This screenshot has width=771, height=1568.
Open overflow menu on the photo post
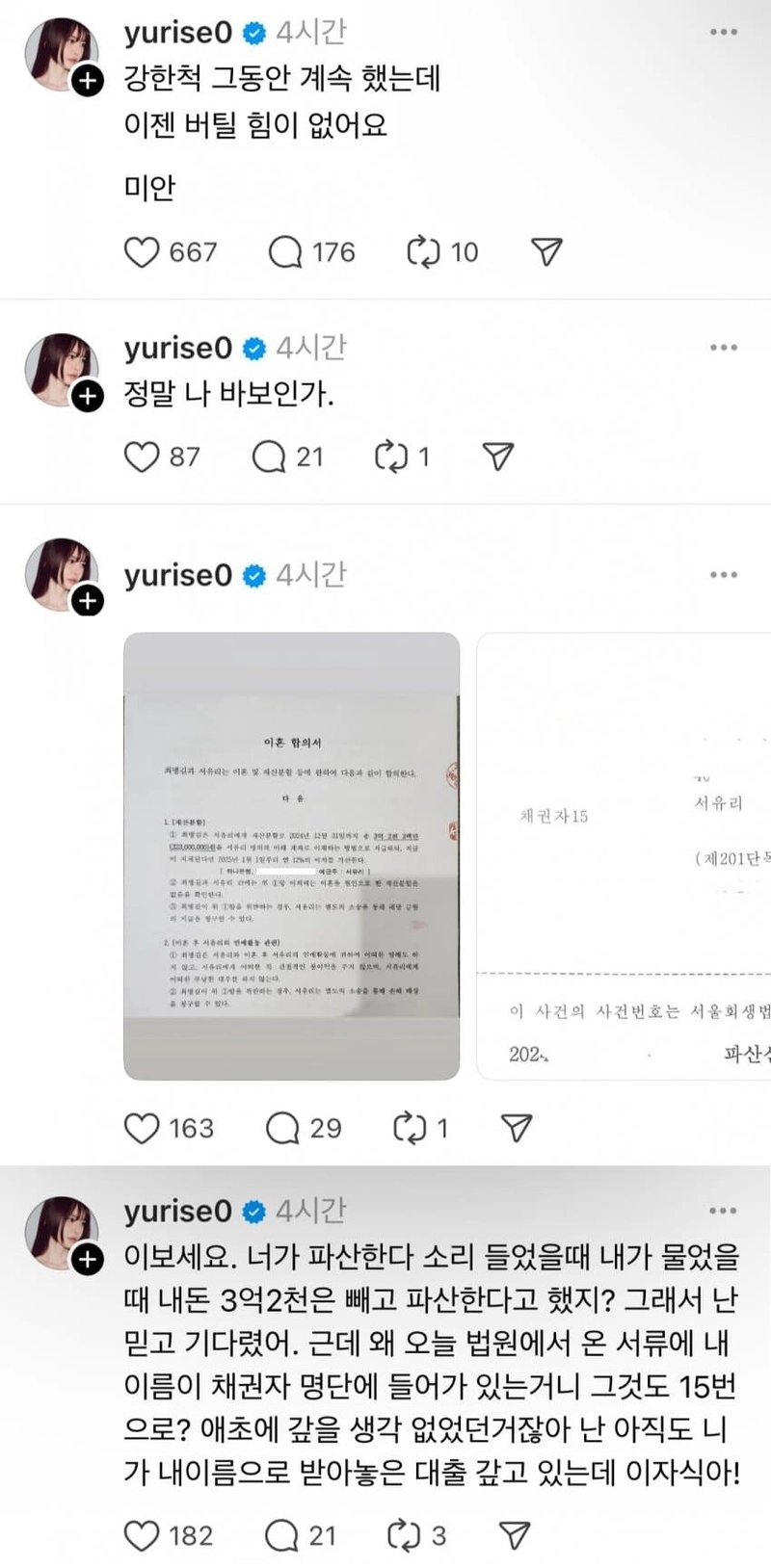[x=723, y=574]
